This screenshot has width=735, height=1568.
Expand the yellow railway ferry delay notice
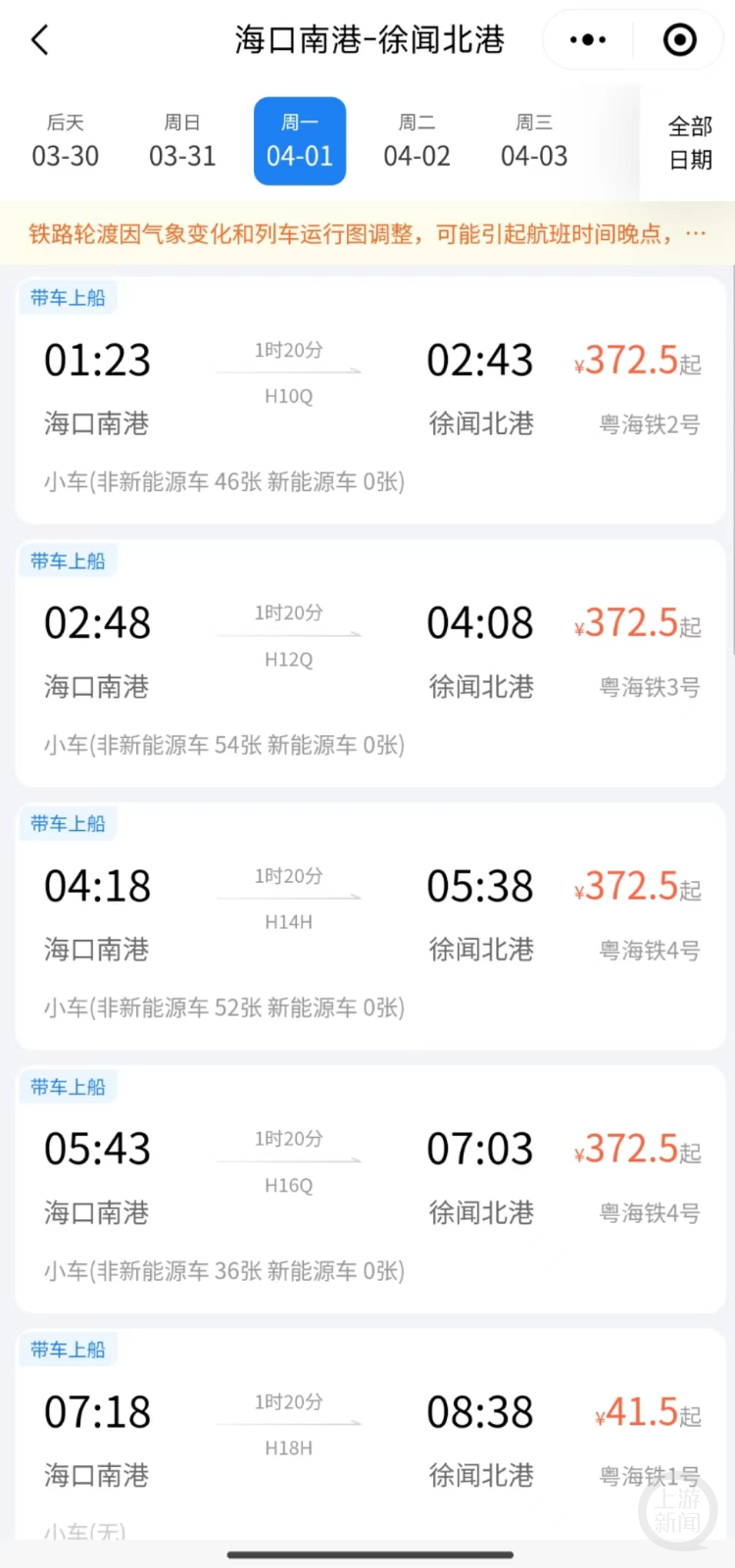coord(367,233)
